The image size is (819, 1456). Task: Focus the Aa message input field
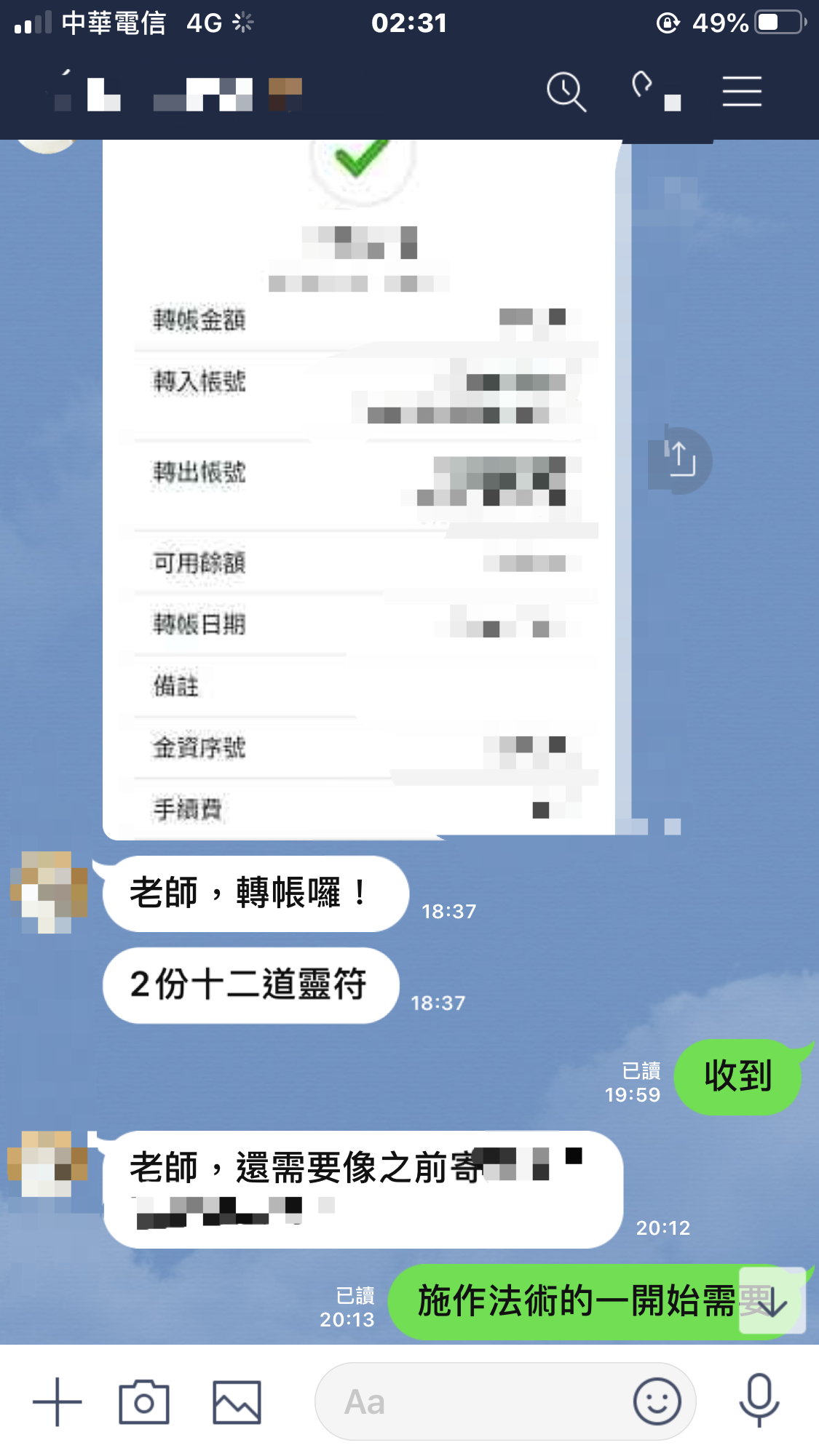pos(473,1401)
